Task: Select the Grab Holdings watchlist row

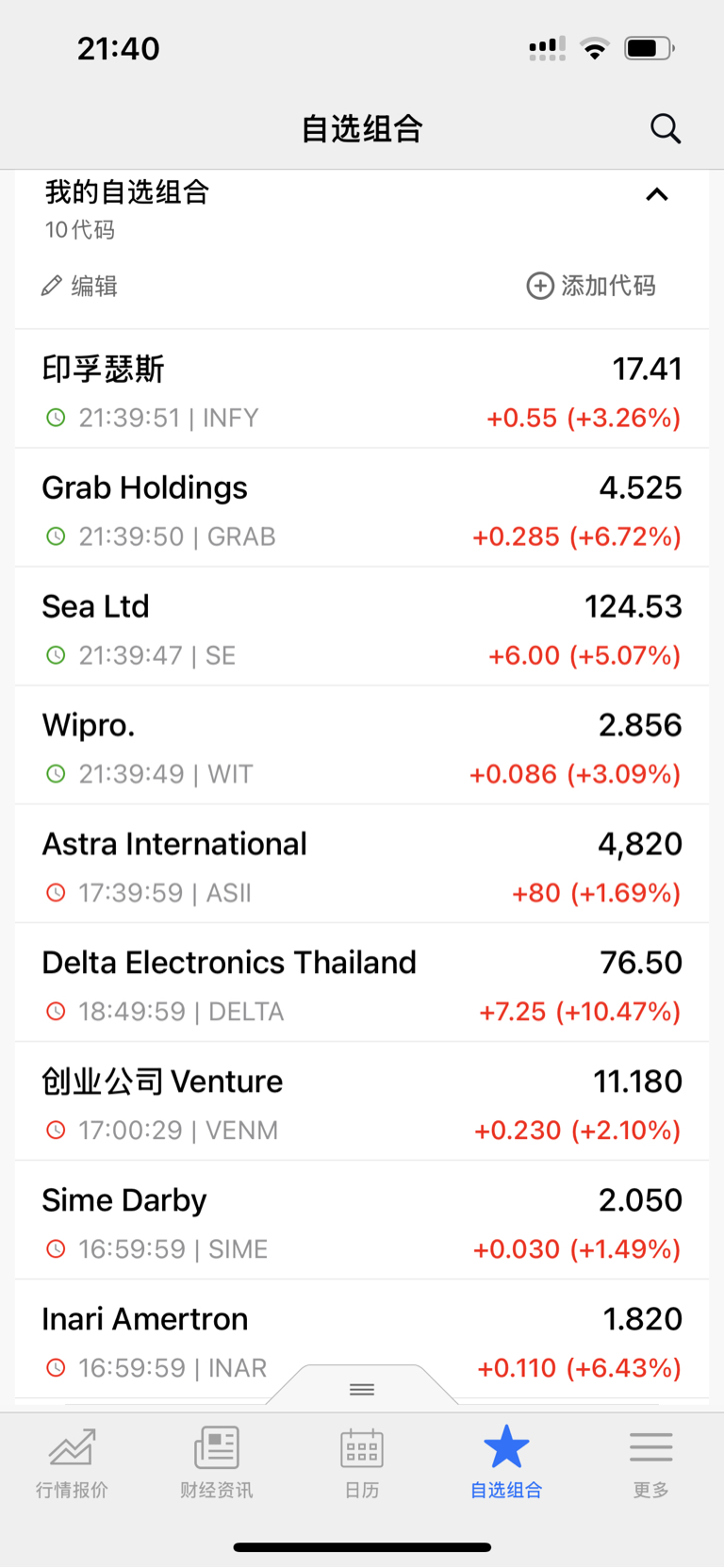Action: click(x=361, y=507)
